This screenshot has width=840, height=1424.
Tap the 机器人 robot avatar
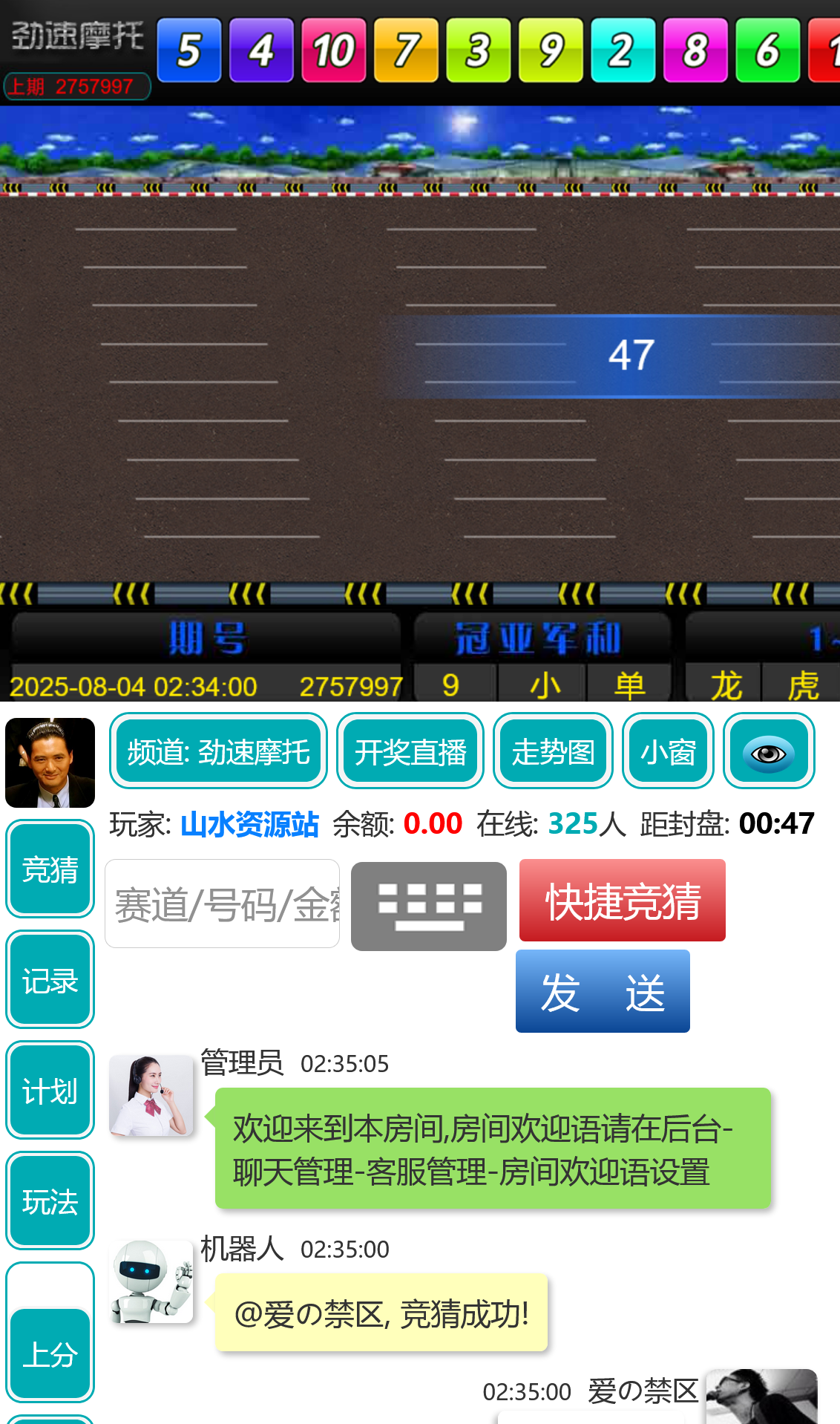click(151, 1281)
